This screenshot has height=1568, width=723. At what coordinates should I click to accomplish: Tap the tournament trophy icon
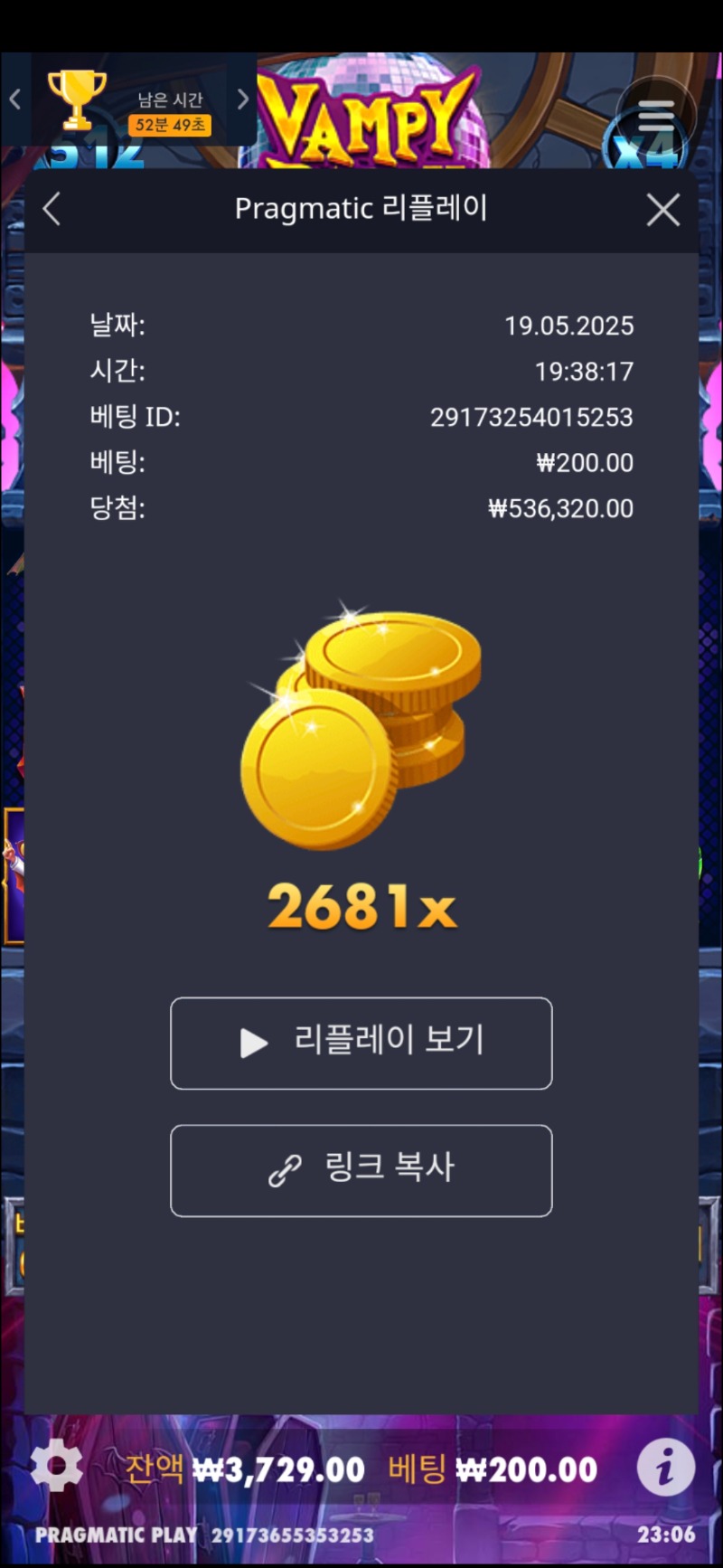pyautogui.click(x=77, y=99)
